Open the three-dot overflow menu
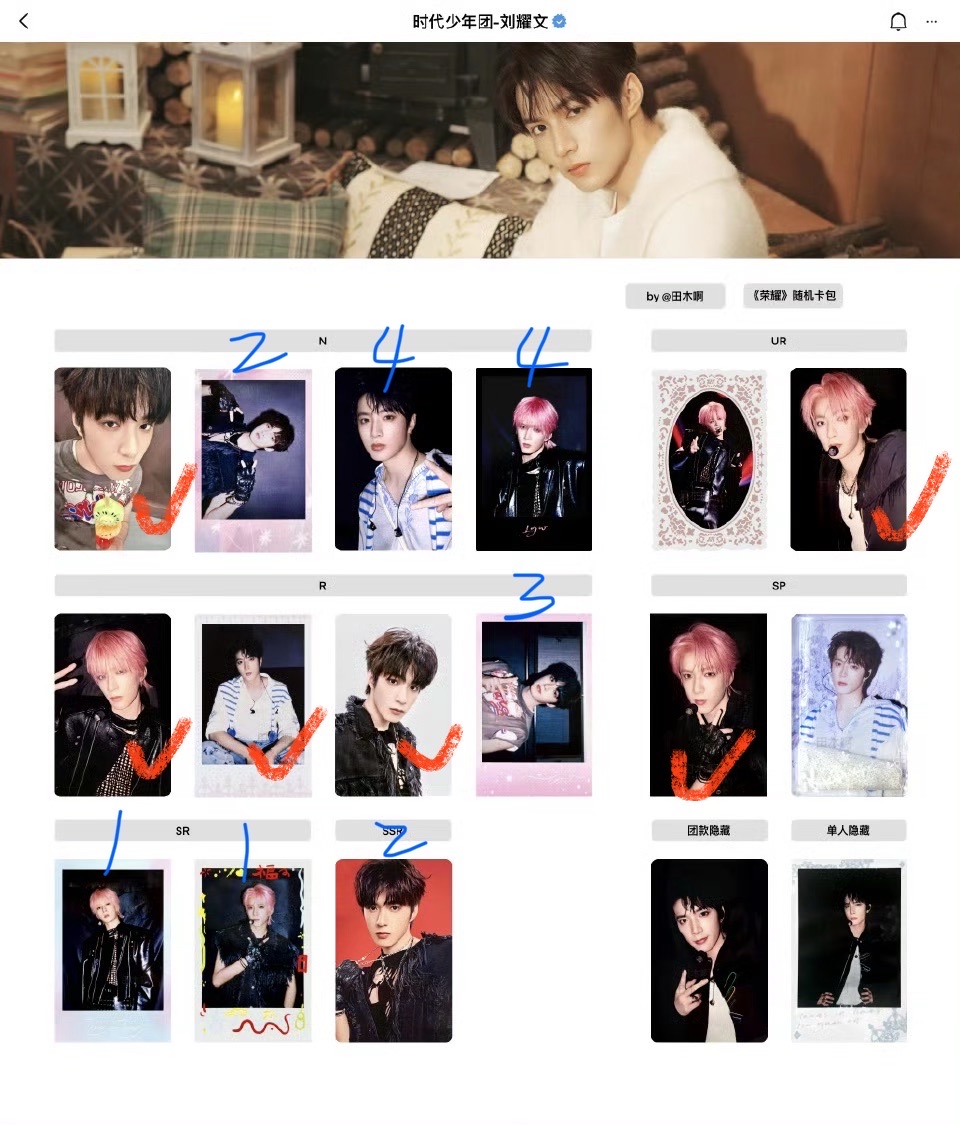 (x=932, y=21)
